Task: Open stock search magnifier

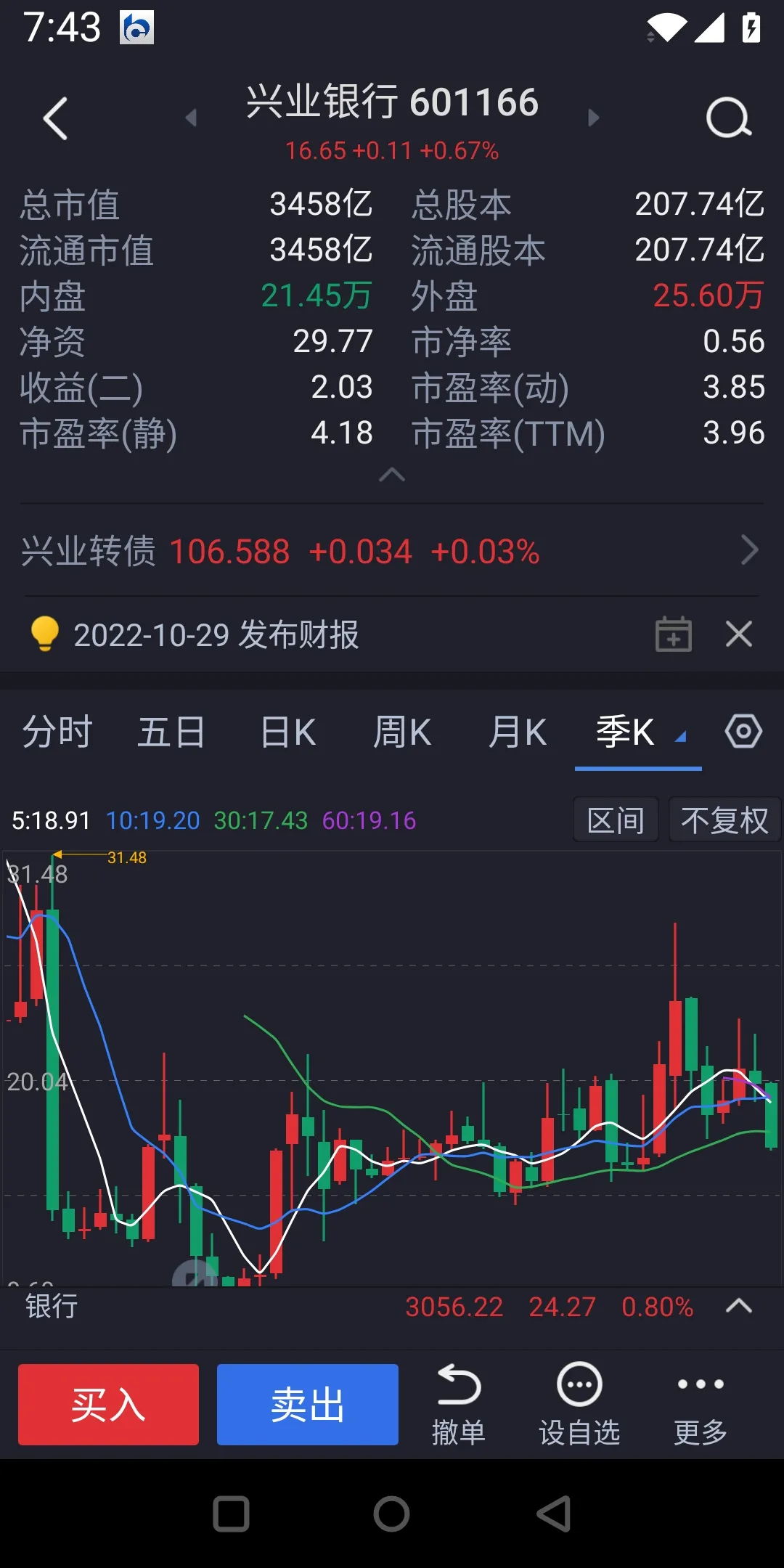Action: (728, 118)
